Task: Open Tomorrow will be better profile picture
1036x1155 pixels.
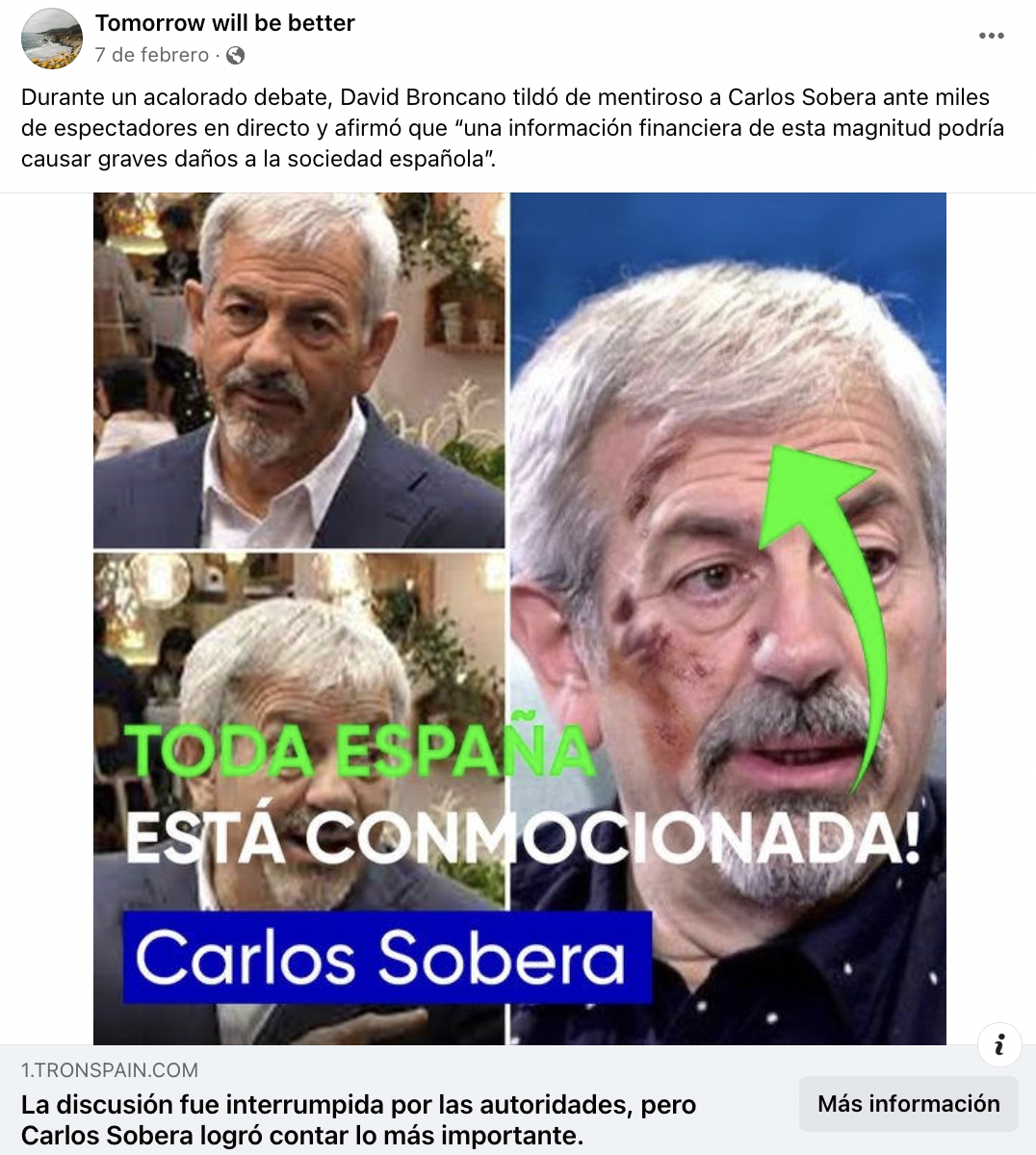Action: 52,38
